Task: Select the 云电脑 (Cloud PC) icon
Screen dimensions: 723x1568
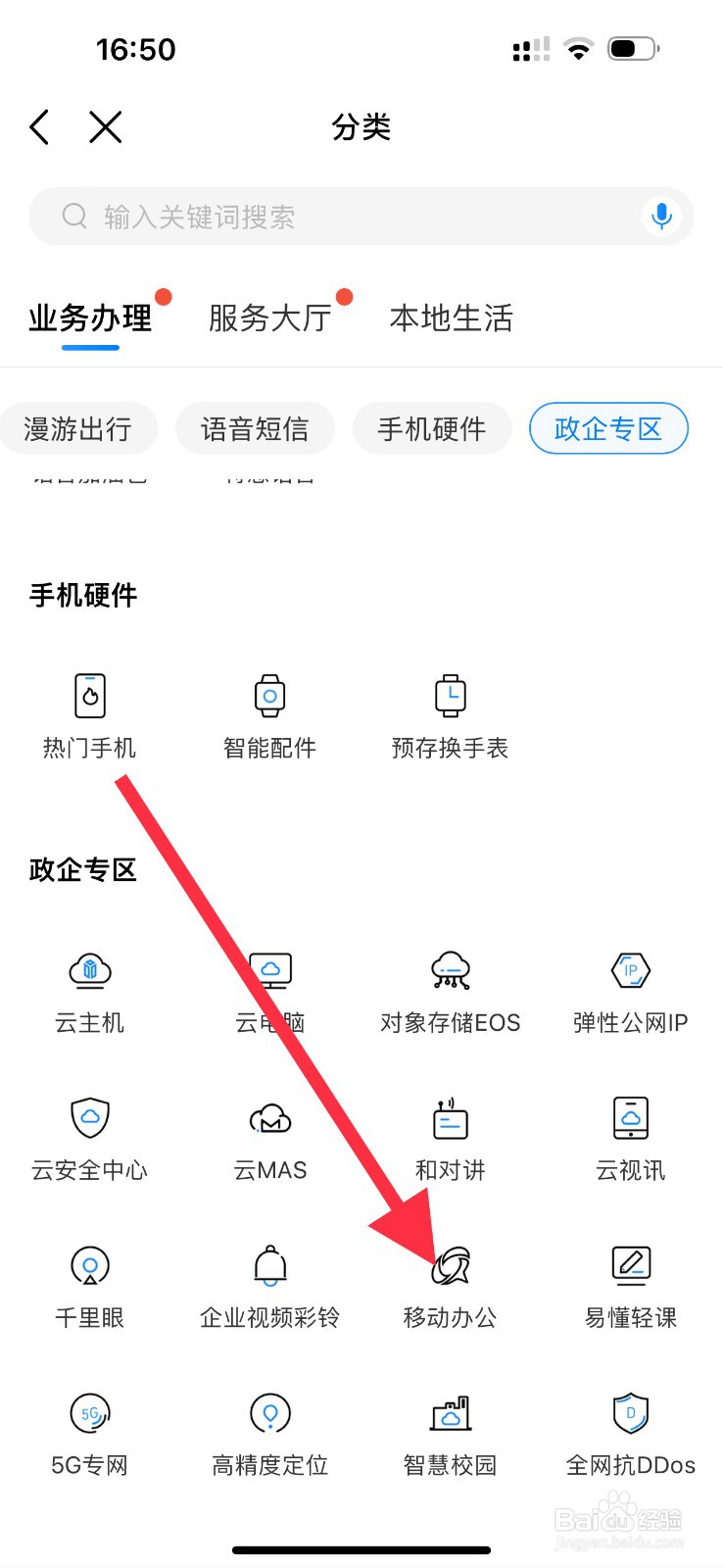Action: point(269,990)
